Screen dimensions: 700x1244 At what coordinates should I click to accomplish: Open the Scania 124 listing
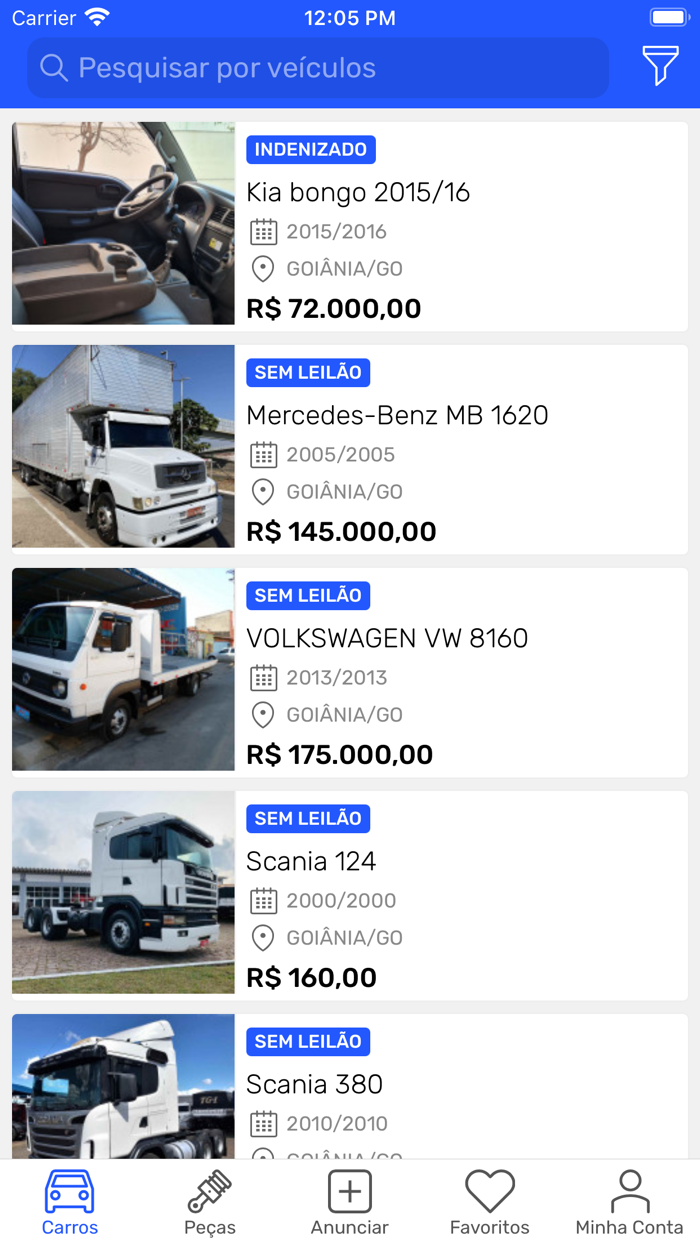[350, 895]
